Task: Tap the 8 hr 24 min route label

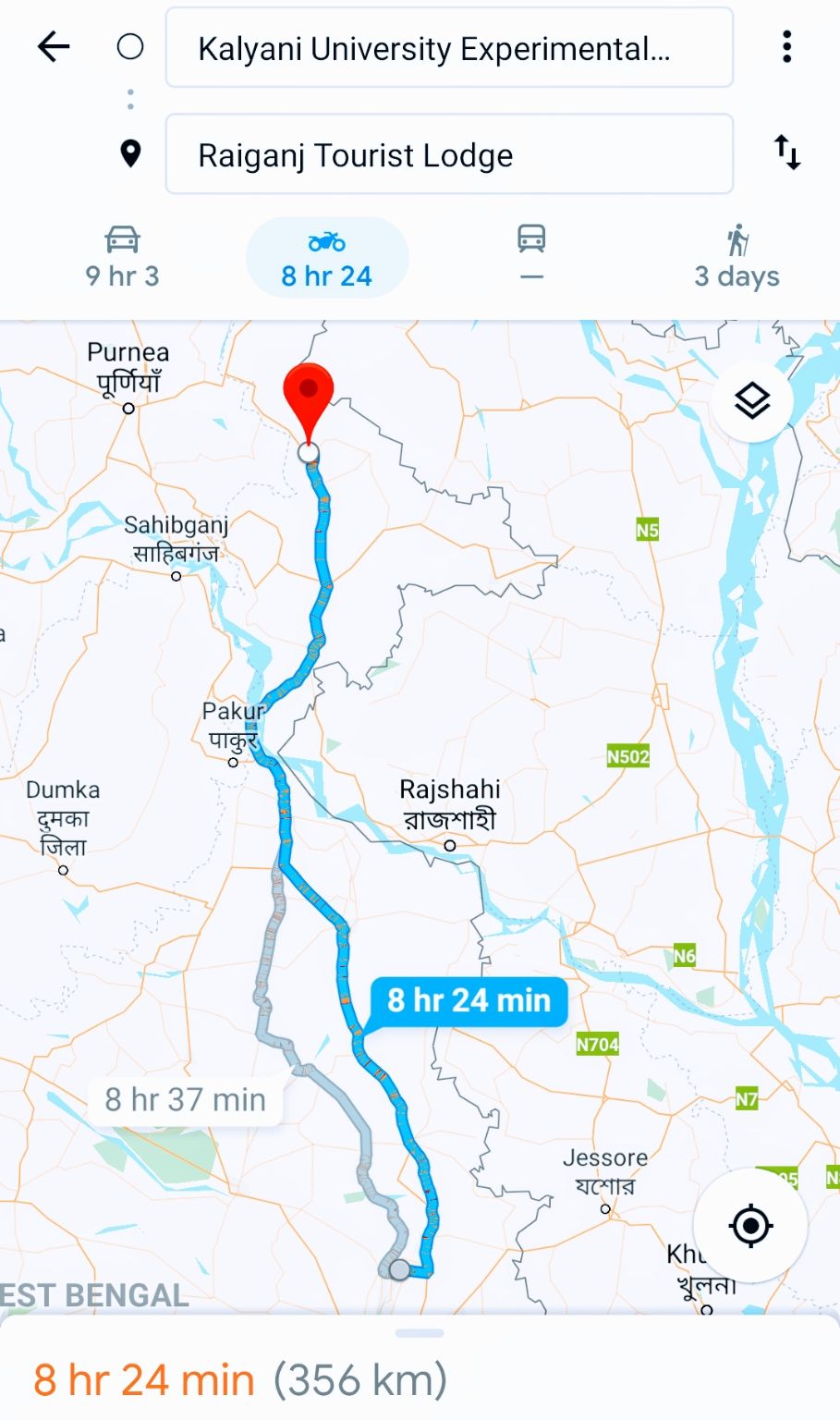Action: click(469, 1000)
